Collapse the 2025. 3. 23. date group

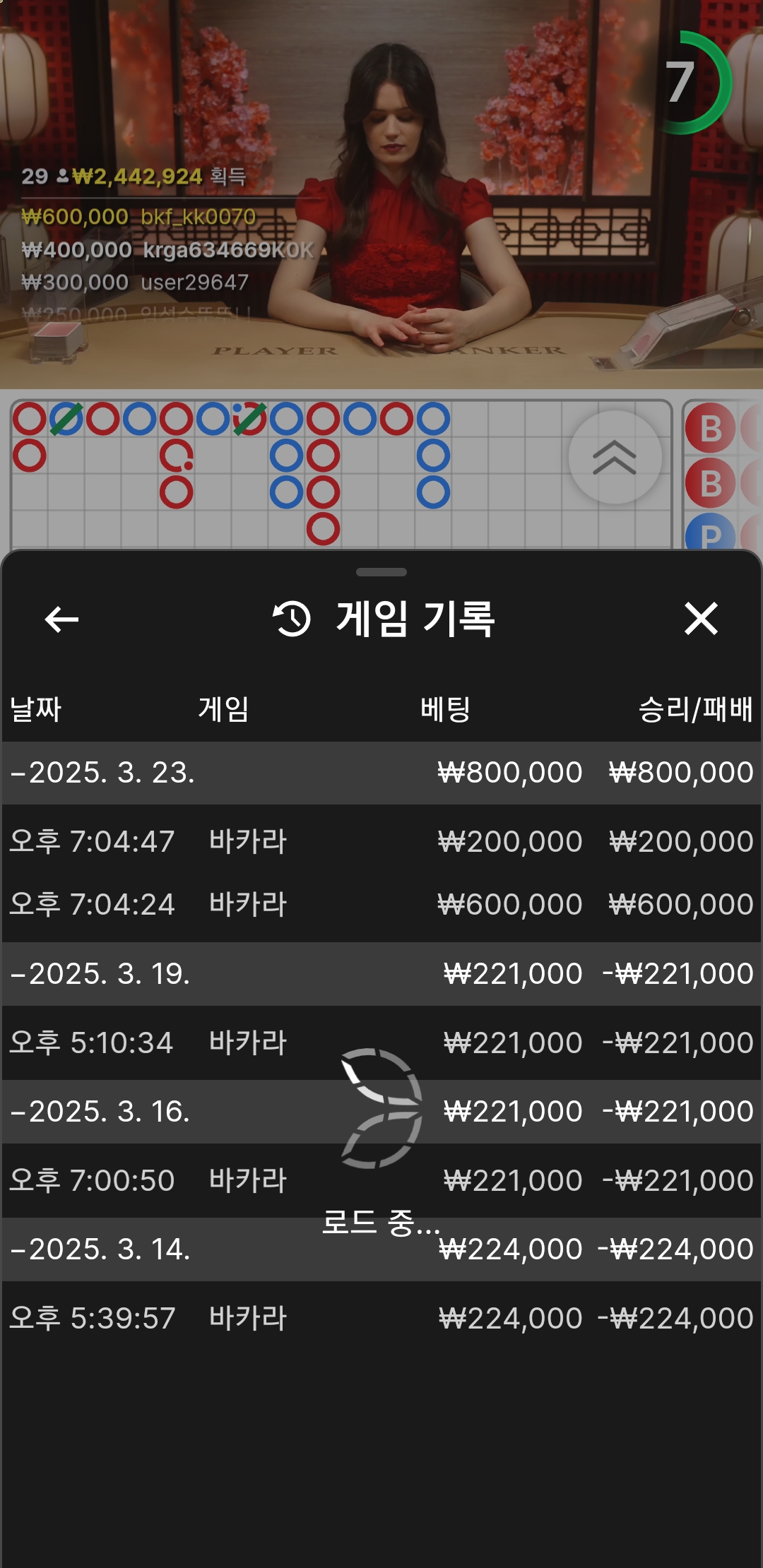click(x=102, y=773)
